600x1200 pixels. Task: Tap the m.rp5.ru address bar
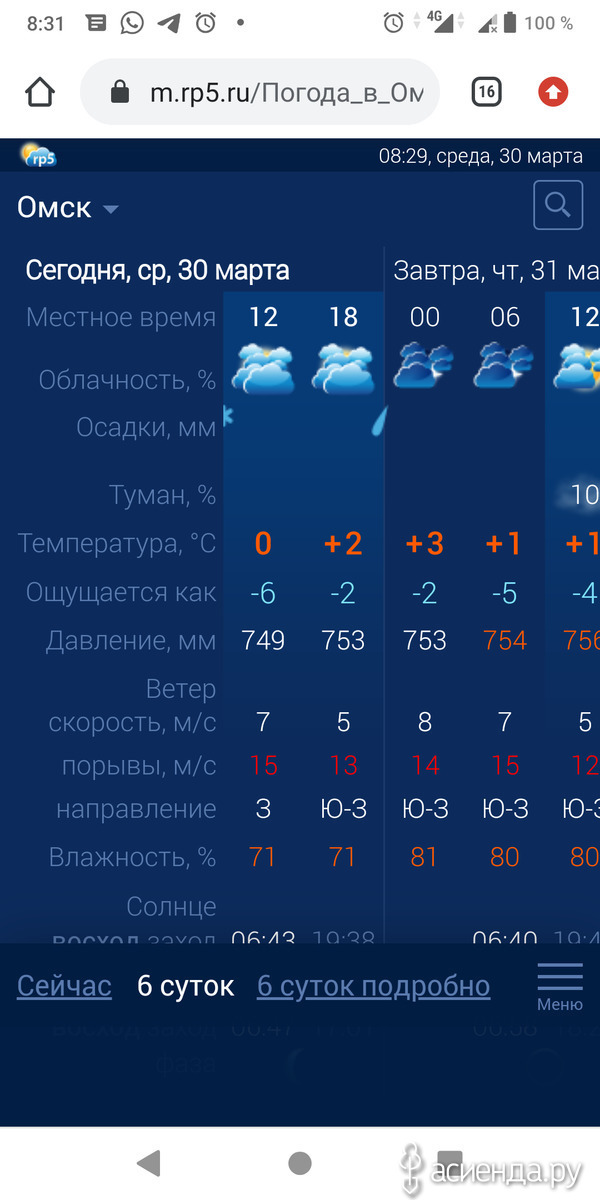(260, 93)
